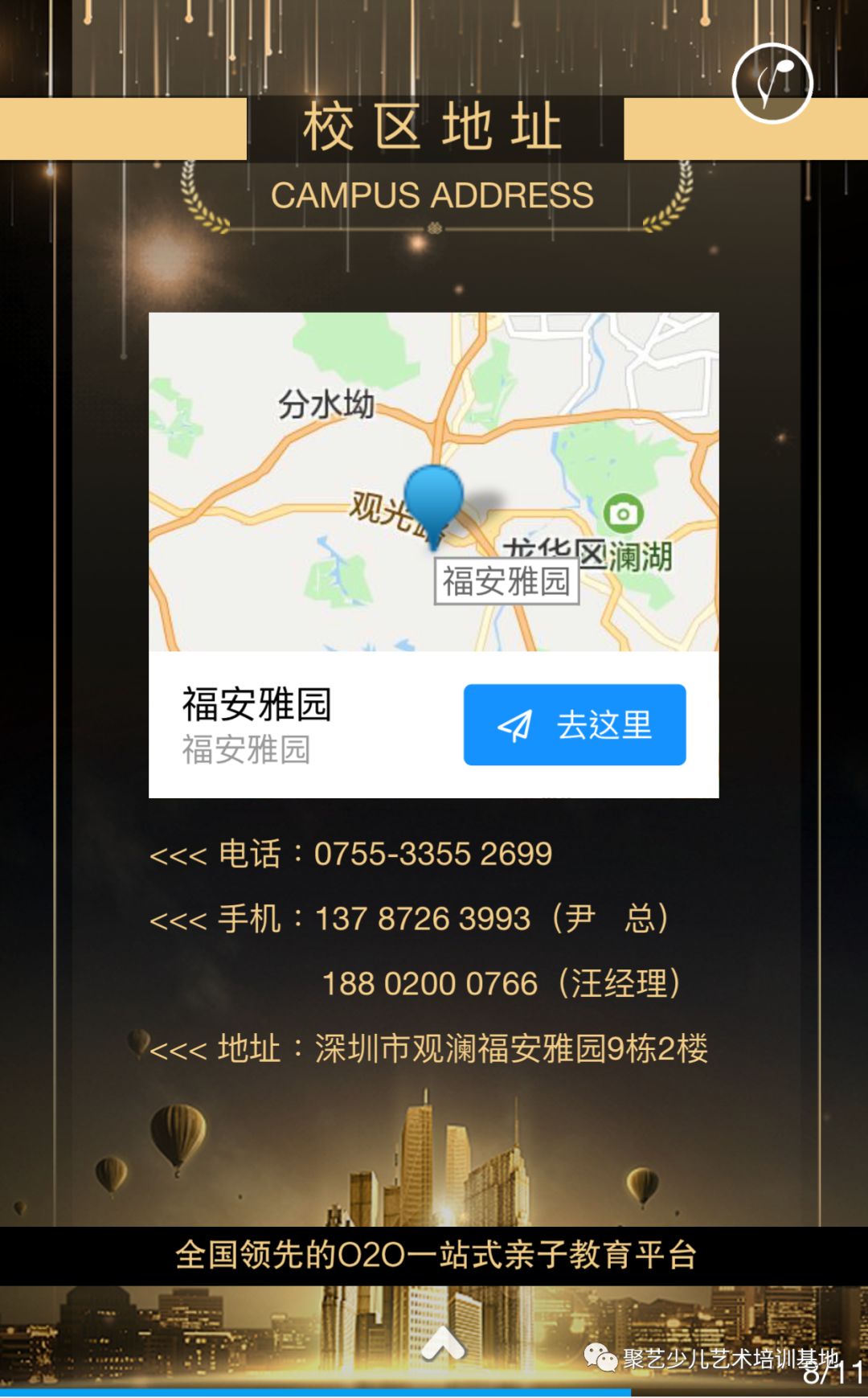Click the "<<<" arrows before the 电话 line
868x1398 pixels.
[175, 855]
